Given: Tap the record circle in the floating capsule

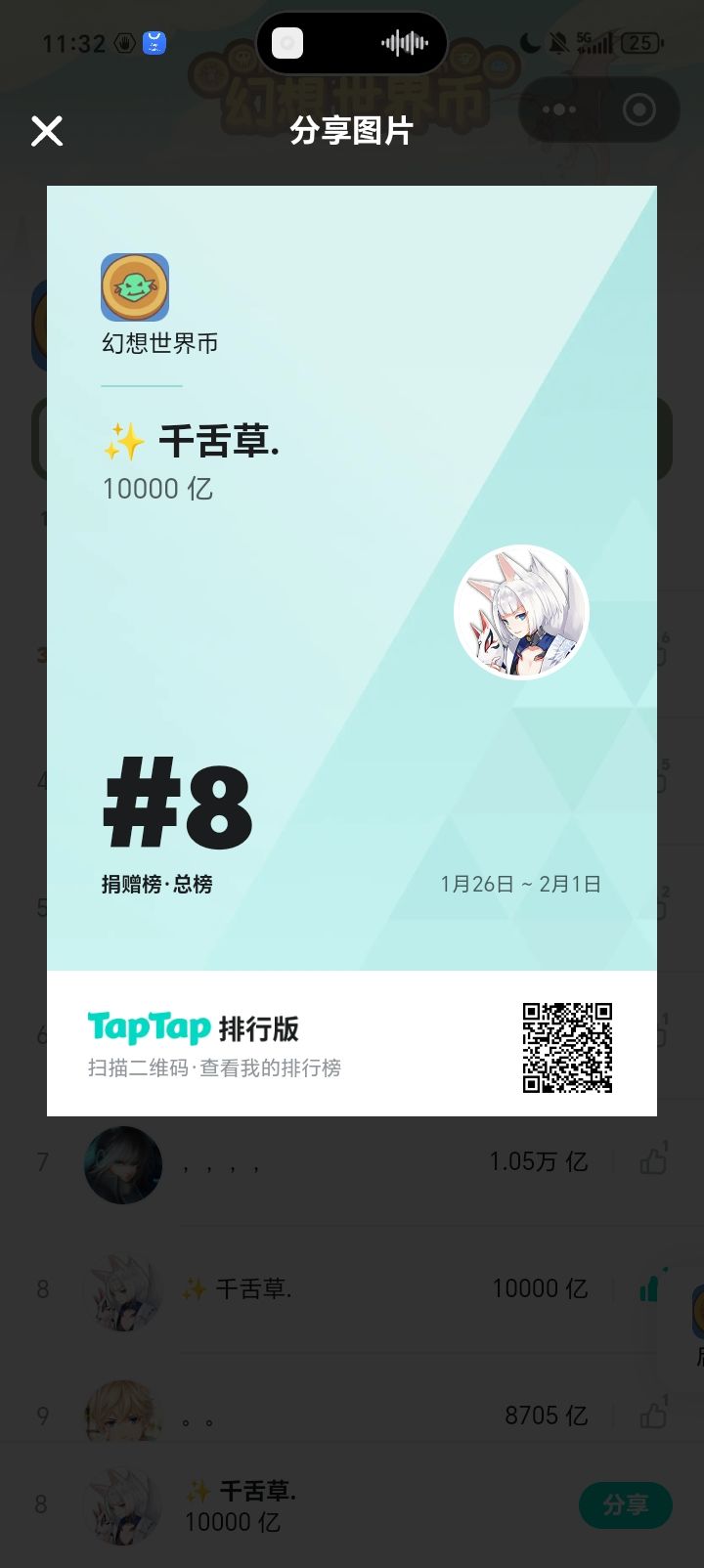Looking at the screenshot, I should point(286,43).
